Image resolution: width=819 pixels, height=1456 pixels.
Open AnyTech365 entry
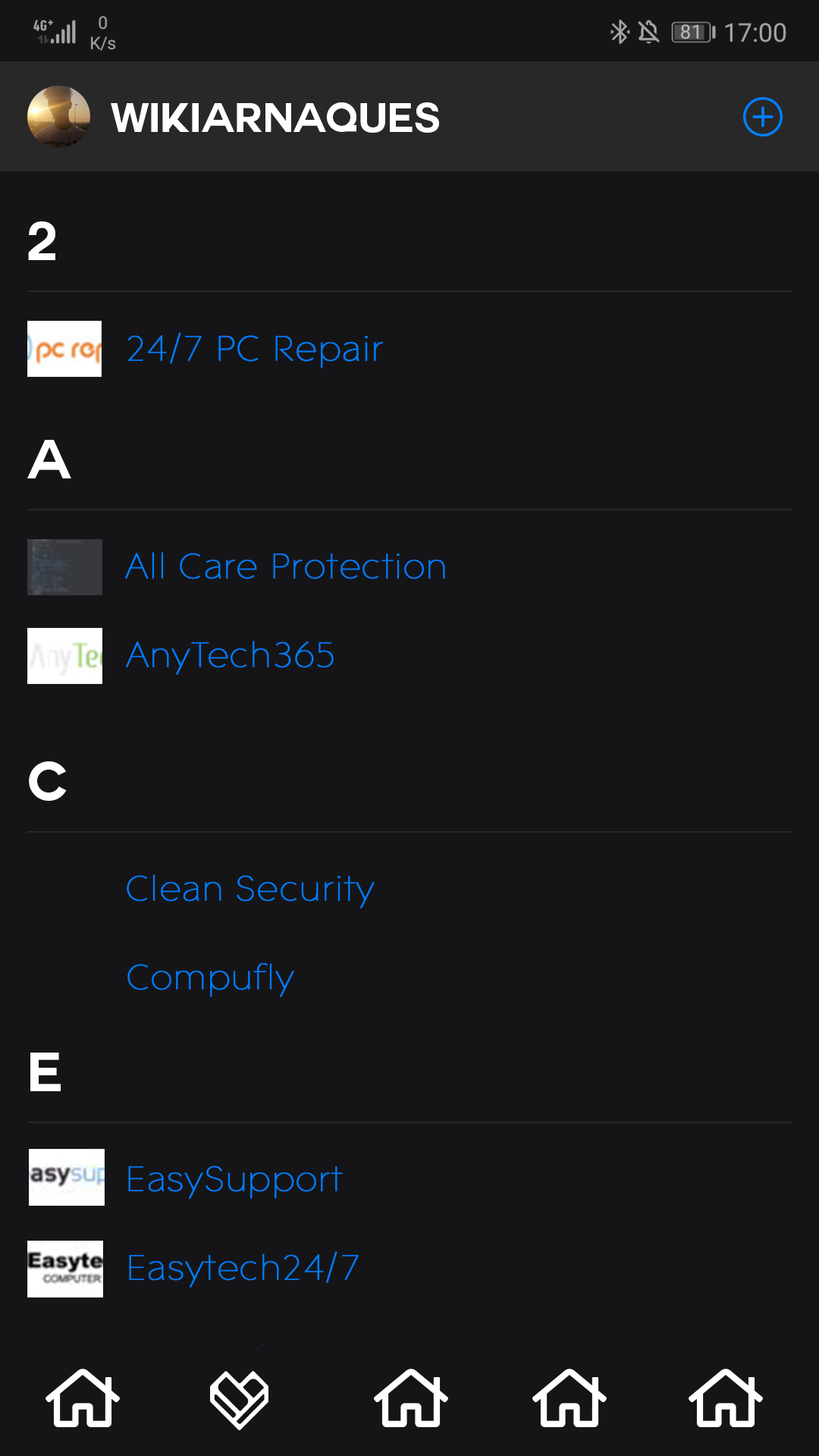tap(230, 655)
